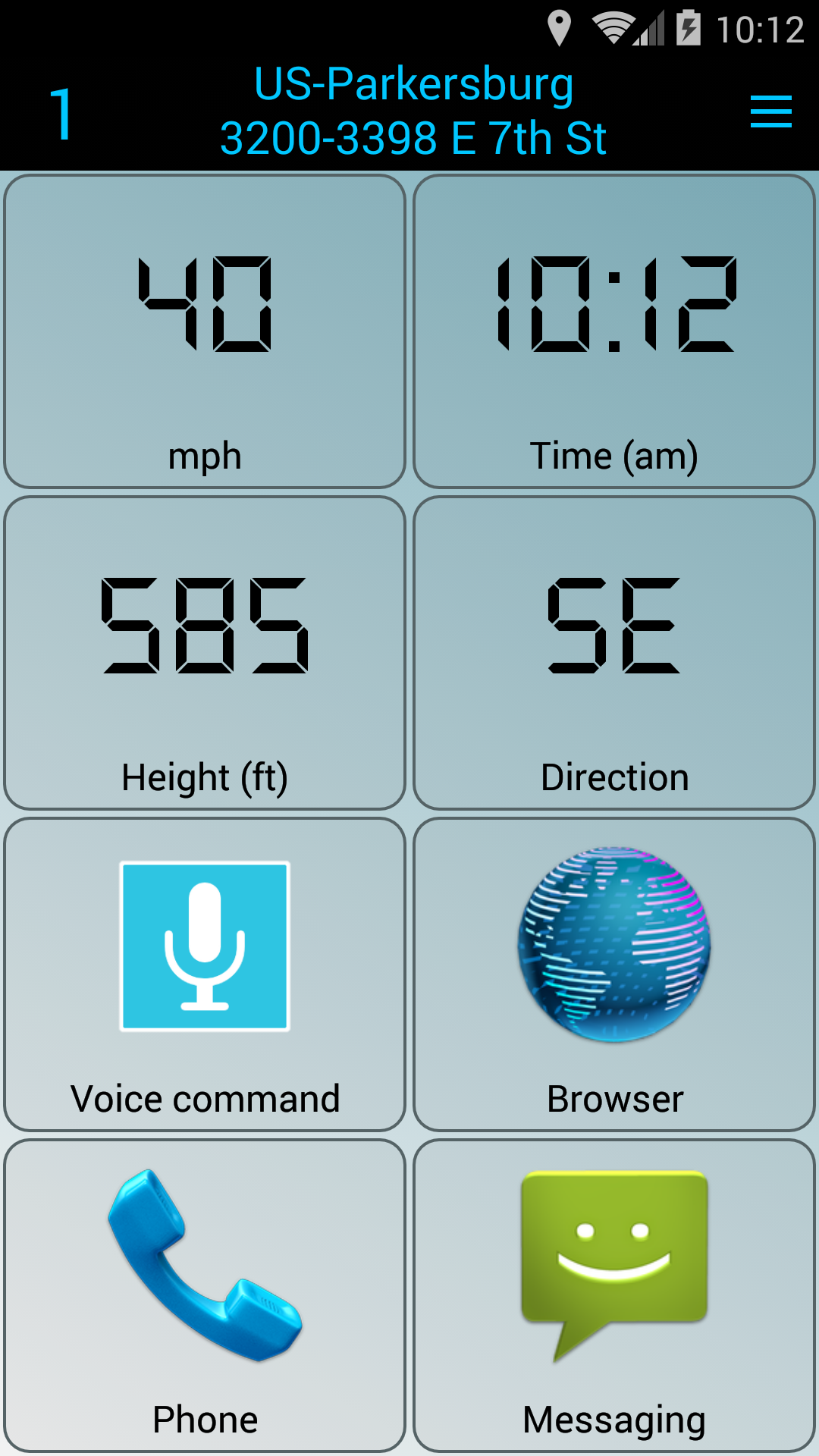
Task: Open the hamburger menu
Action: 770,111
